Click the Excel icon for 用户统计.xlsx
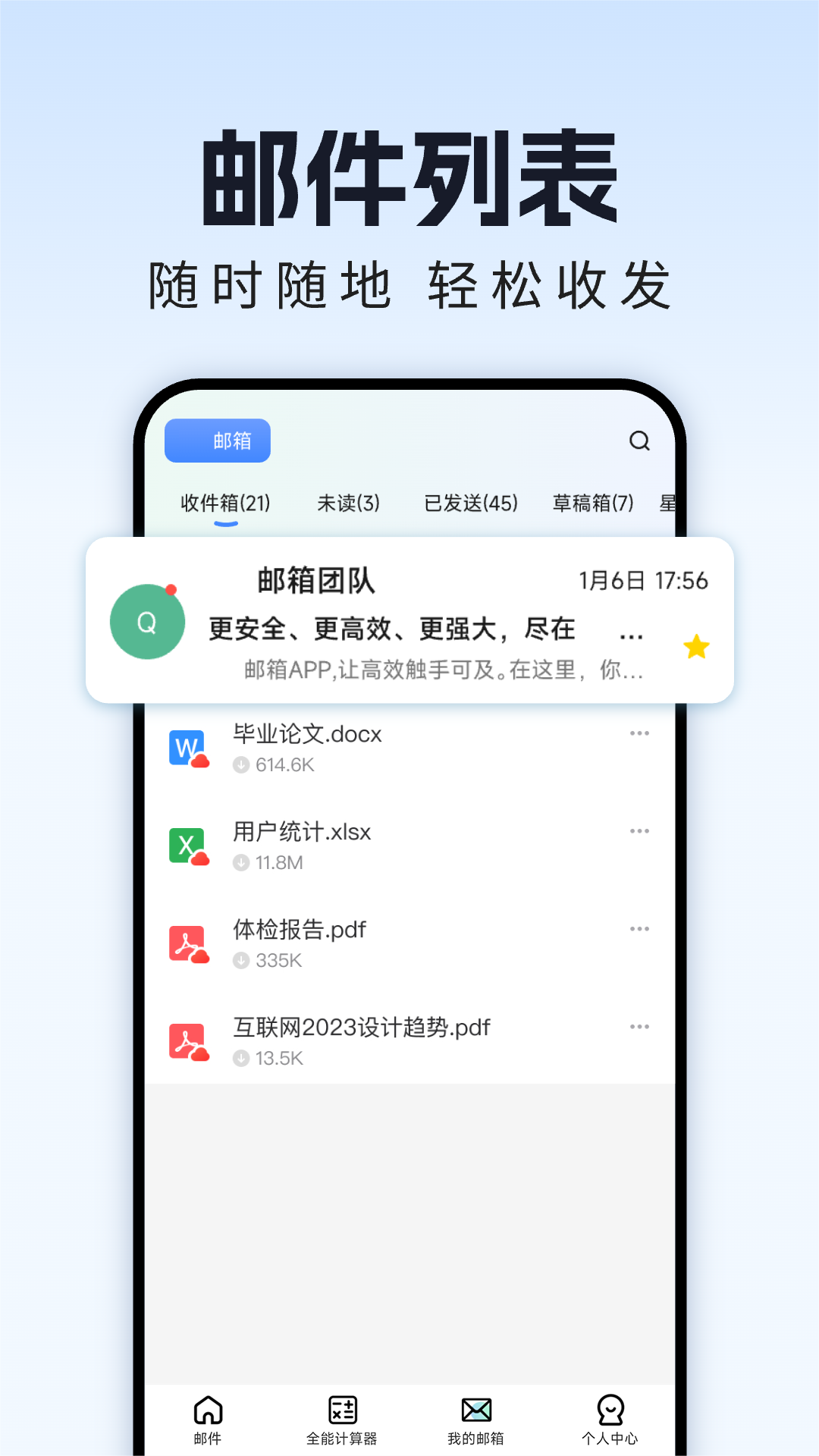Viewport: 819px width, 1456px height. pos(188,845)
